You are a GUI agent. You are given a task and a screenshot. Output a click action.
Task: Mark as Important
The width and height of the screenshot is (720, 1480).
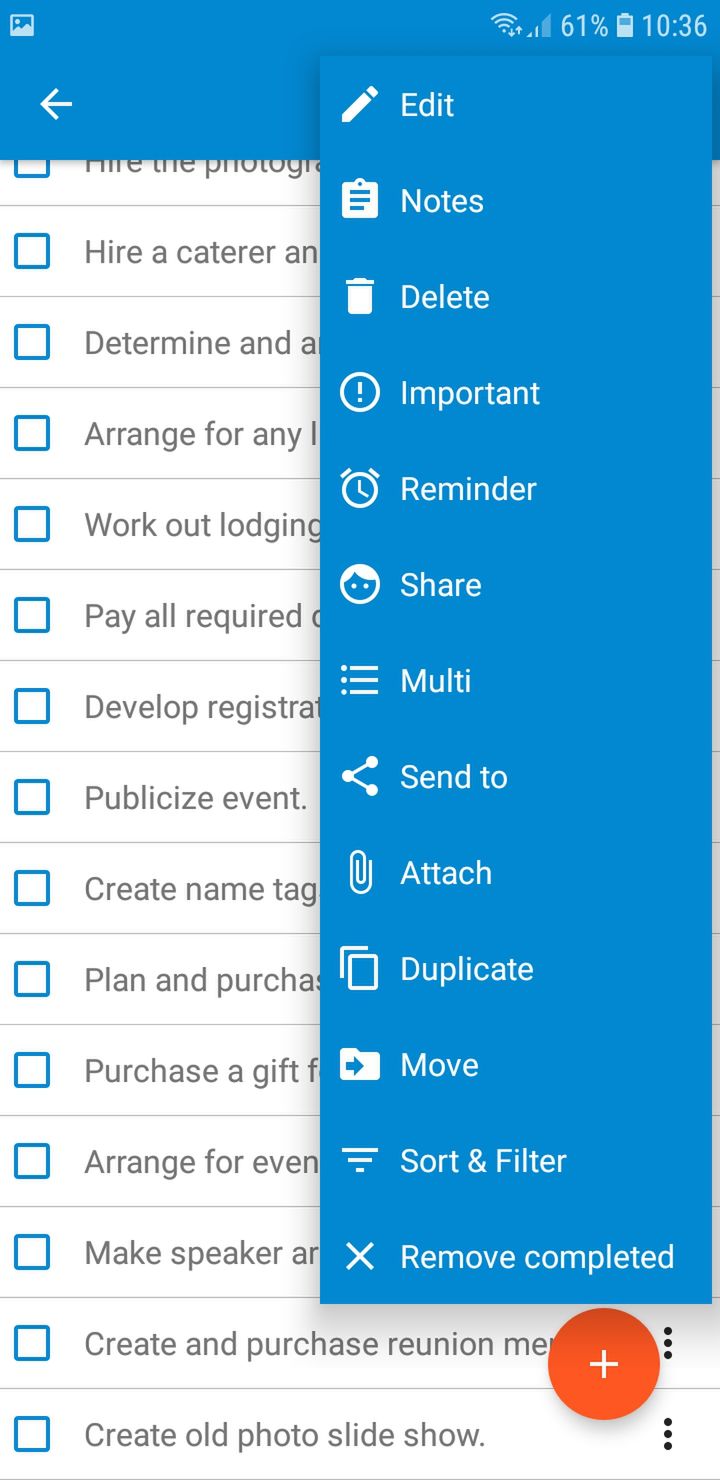point(516,393)
